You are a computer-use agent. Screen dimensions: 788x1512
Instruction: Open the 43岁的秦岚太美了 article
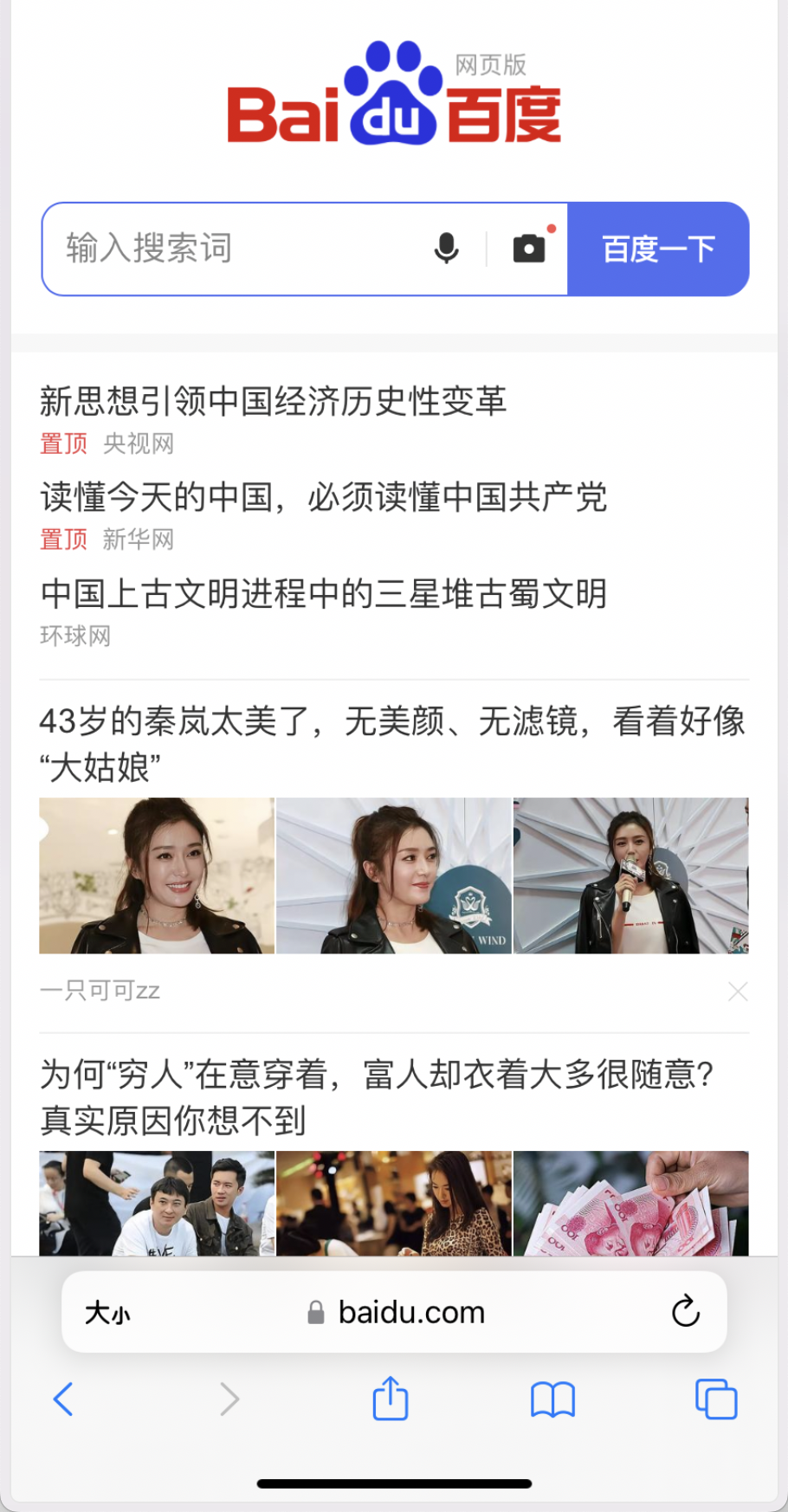[392, 744]
